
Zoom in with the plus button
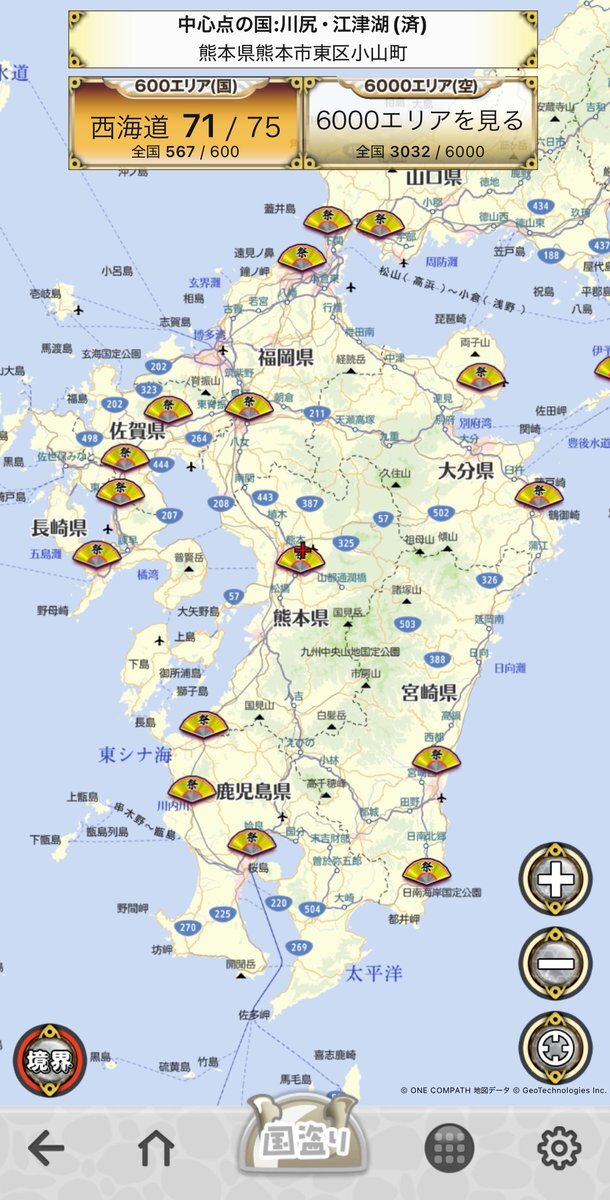pyautogui.click(x=555, y=881)
